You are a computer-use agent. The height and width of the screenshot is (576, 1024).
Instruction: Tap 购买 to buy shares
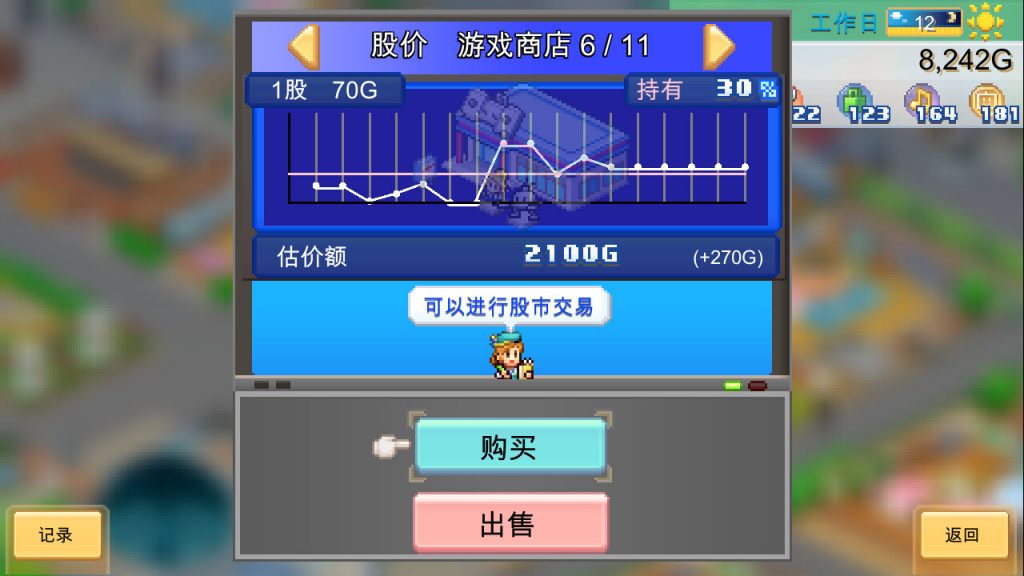510,446
